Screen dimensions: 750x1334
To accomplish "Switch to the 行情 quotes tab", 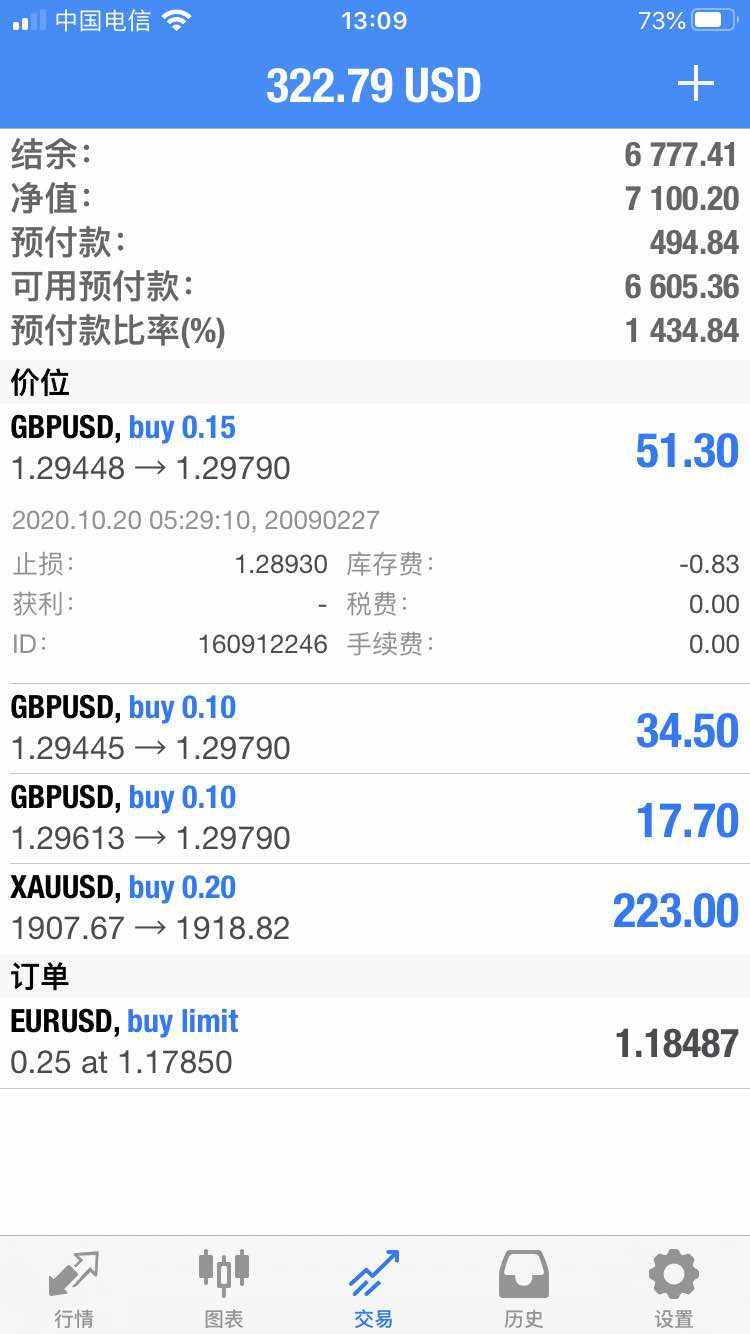I will (74, 1286).
